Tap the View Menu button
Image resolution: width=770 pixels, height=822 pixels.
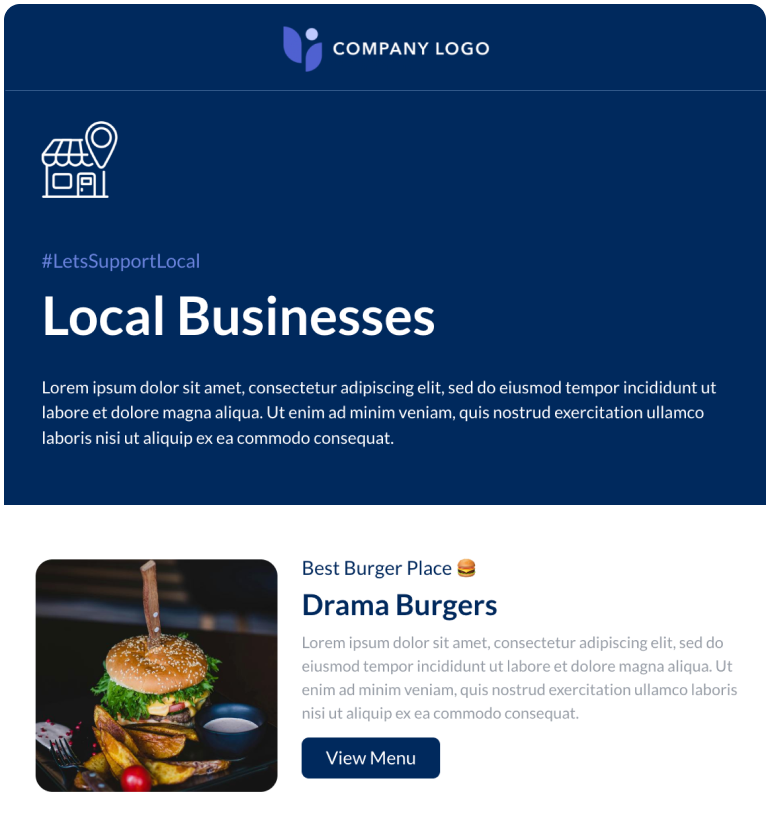click(370, 758)
